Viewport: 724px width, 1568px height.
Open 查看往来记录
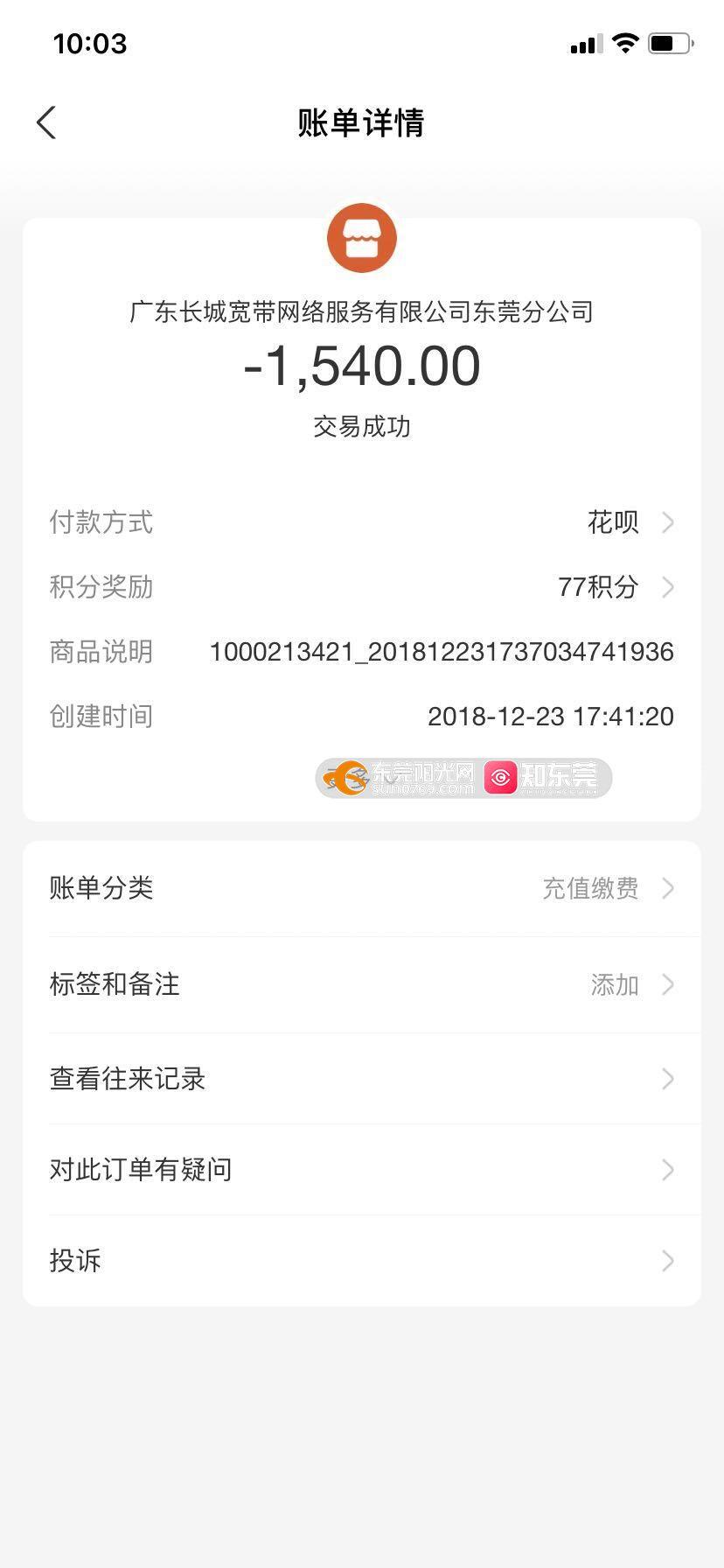362,1079
